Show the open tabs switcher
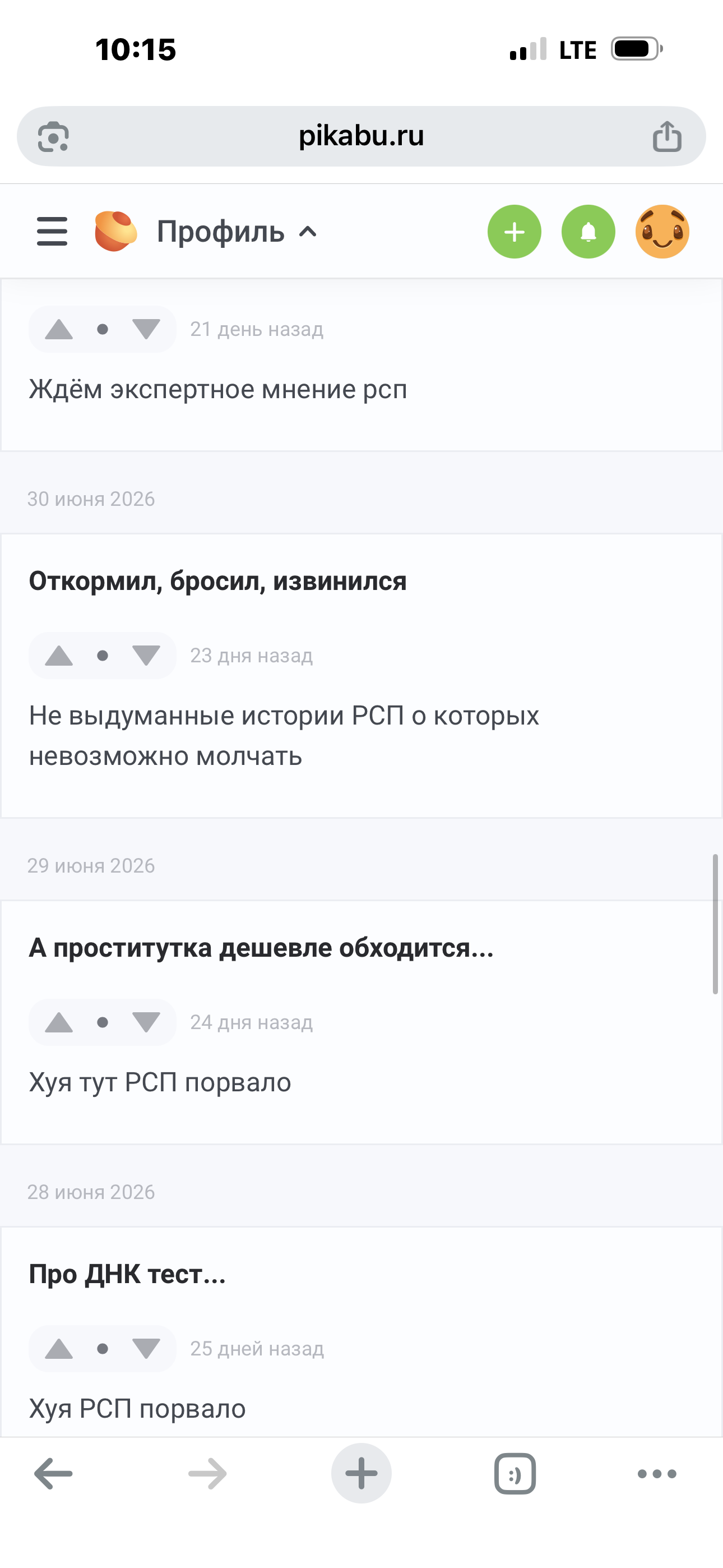The height and width of the screenshot is (1568, 723). click(x=515, y=1474)
